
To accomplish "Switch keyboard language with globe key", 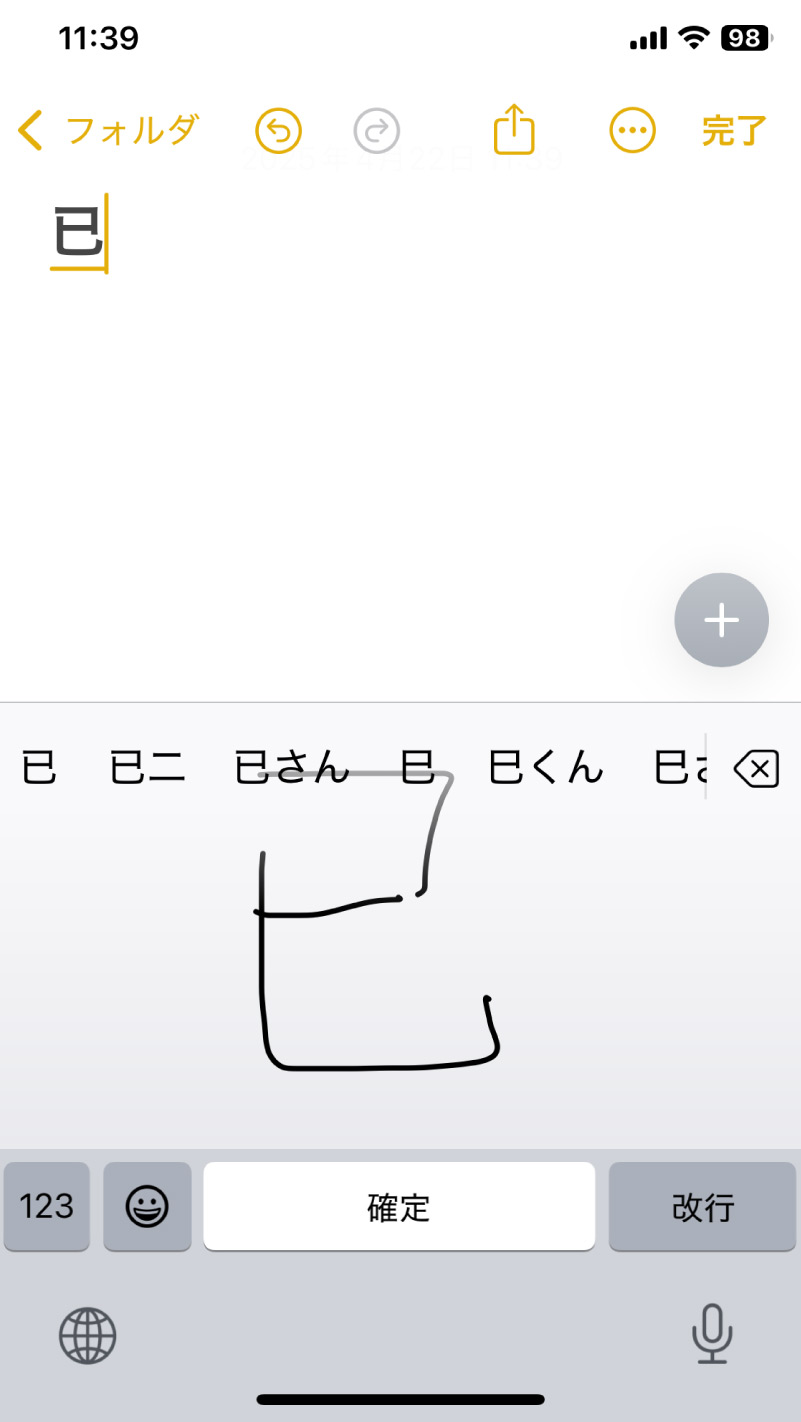I will (88, 1335).
